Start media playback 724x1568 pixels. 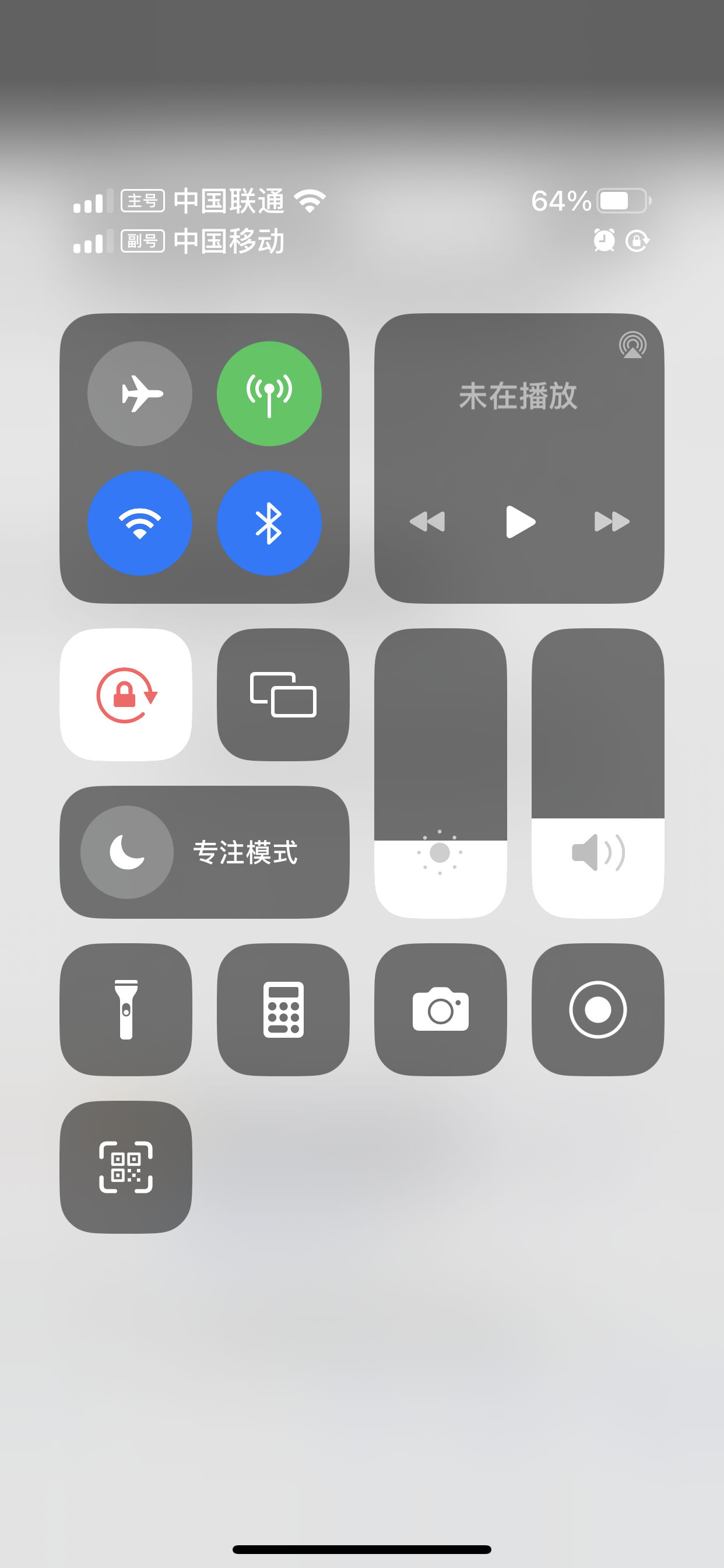520,521
